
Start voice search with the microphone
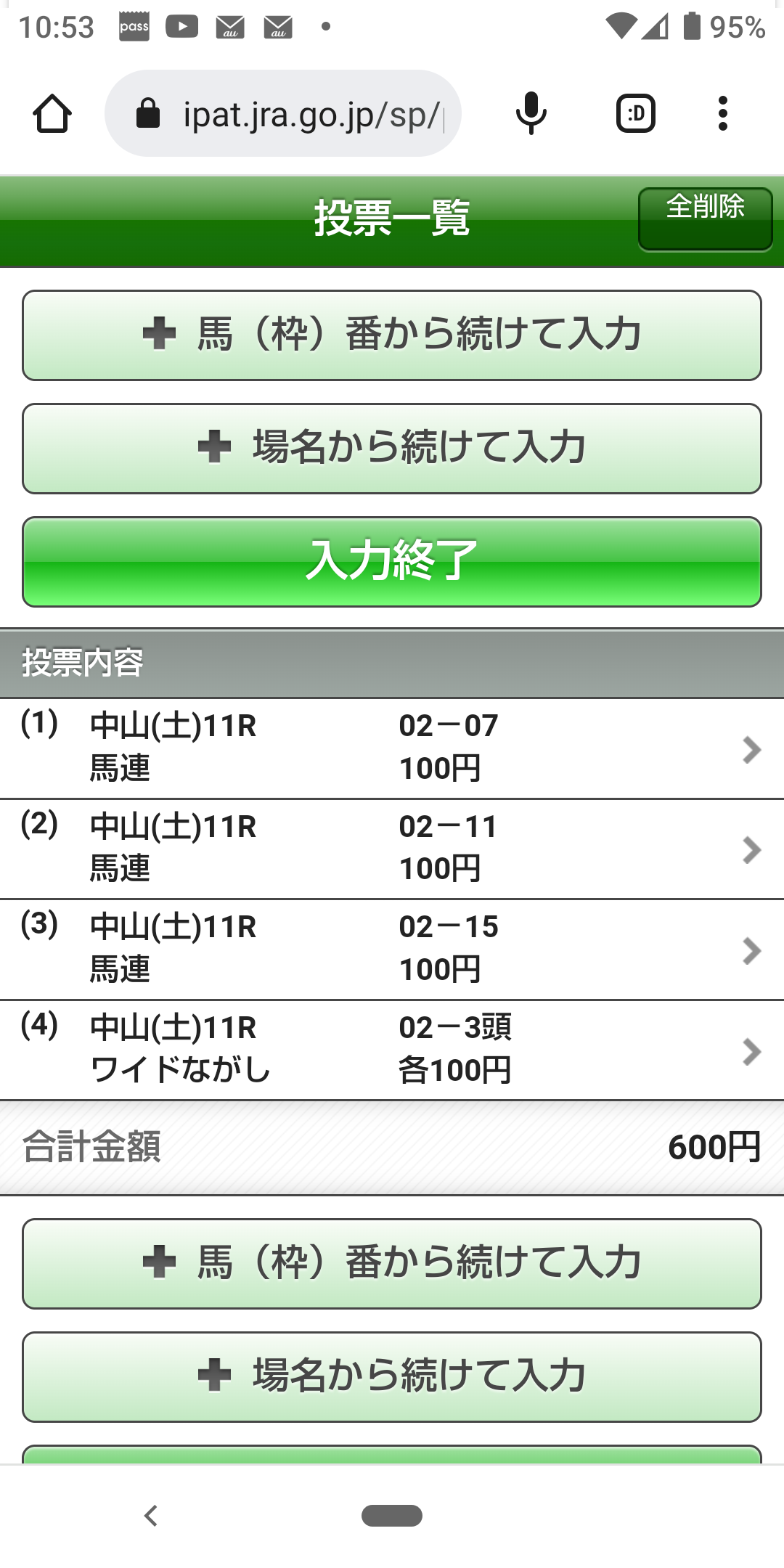(x=531, y=114)
